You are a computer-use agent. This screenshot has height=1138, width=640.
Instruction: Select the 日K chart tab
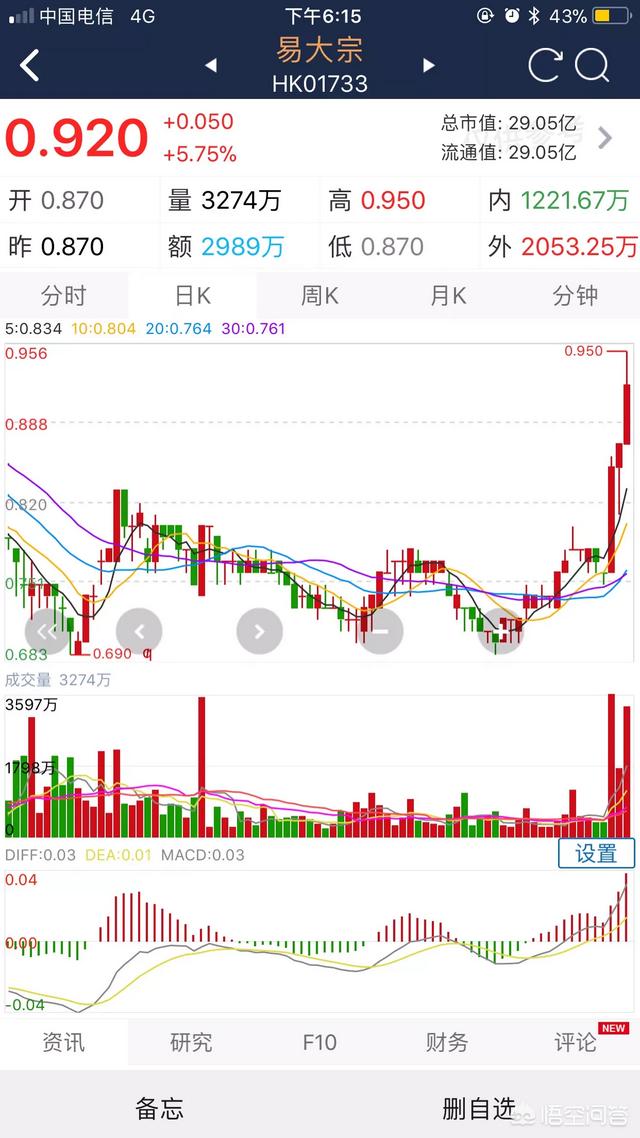192,295
